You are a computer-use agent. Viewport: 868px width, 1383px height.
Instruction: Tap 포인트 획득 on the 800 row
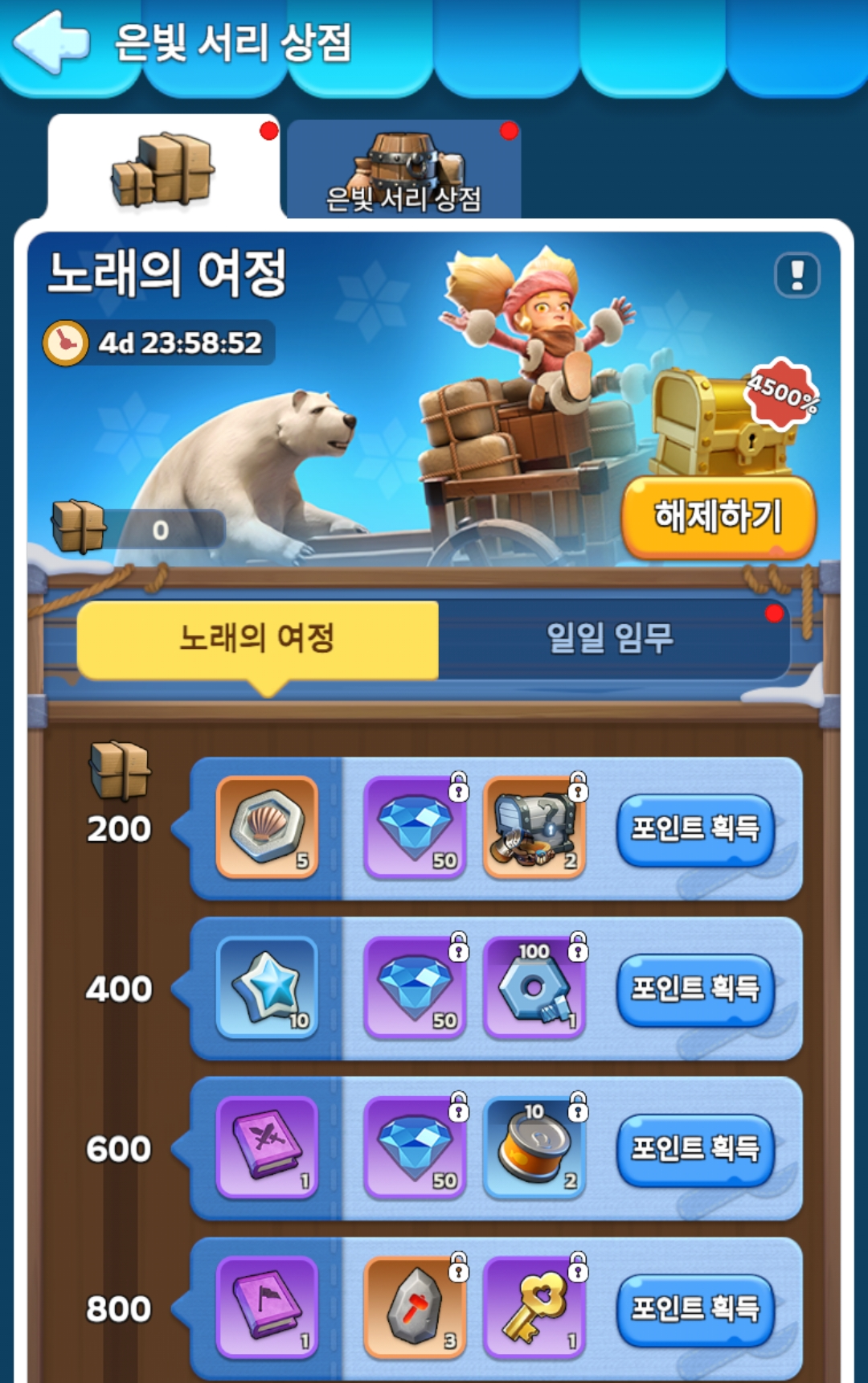[695, 1309]
